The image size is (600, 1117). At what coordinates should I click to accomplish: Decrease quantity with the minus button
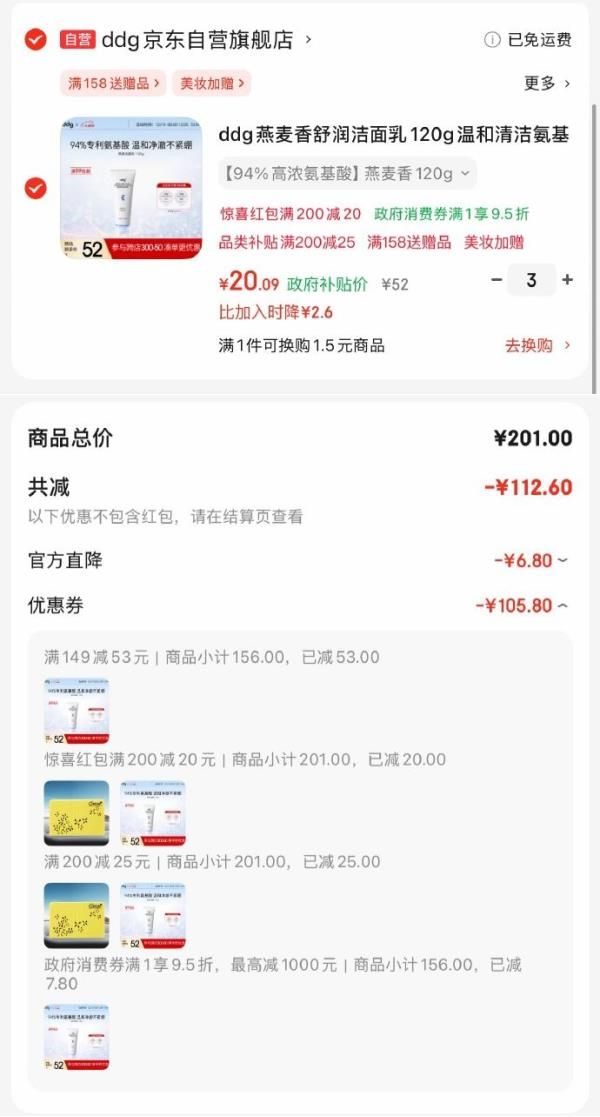click(x=496, y=280)
